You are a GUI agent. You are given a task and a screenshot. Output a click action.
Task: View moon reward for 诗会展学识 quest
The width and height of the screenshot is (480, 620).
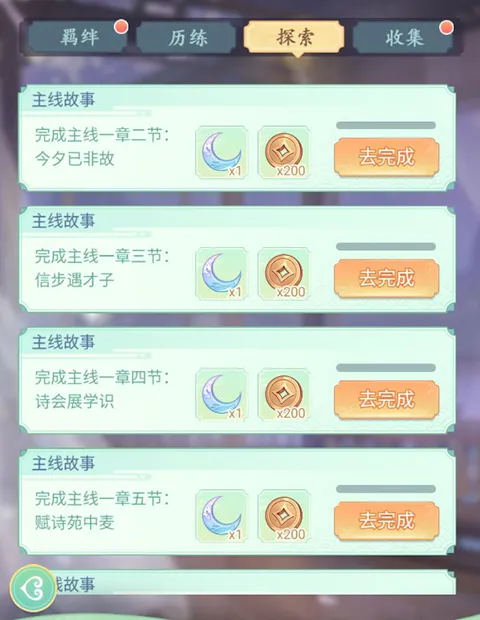[x=221, y=395]
